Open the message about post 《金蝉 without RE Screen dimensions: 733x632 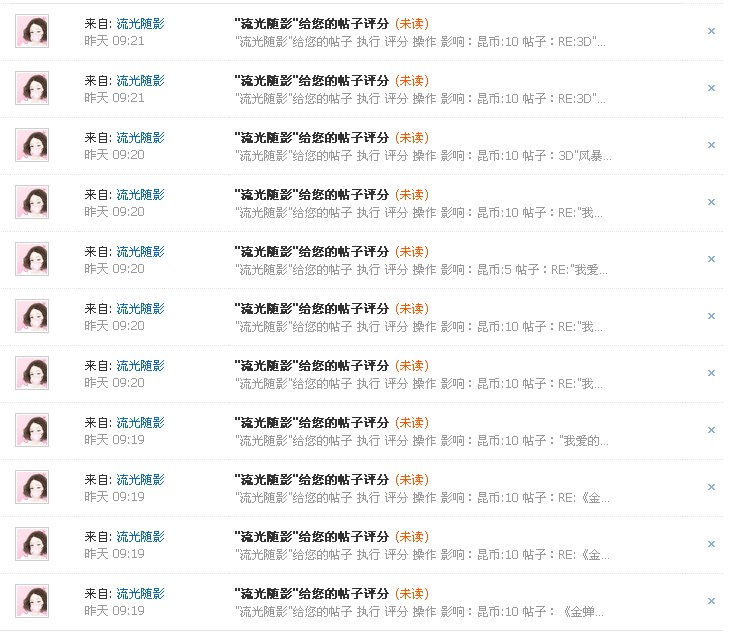tap(311, 593)
